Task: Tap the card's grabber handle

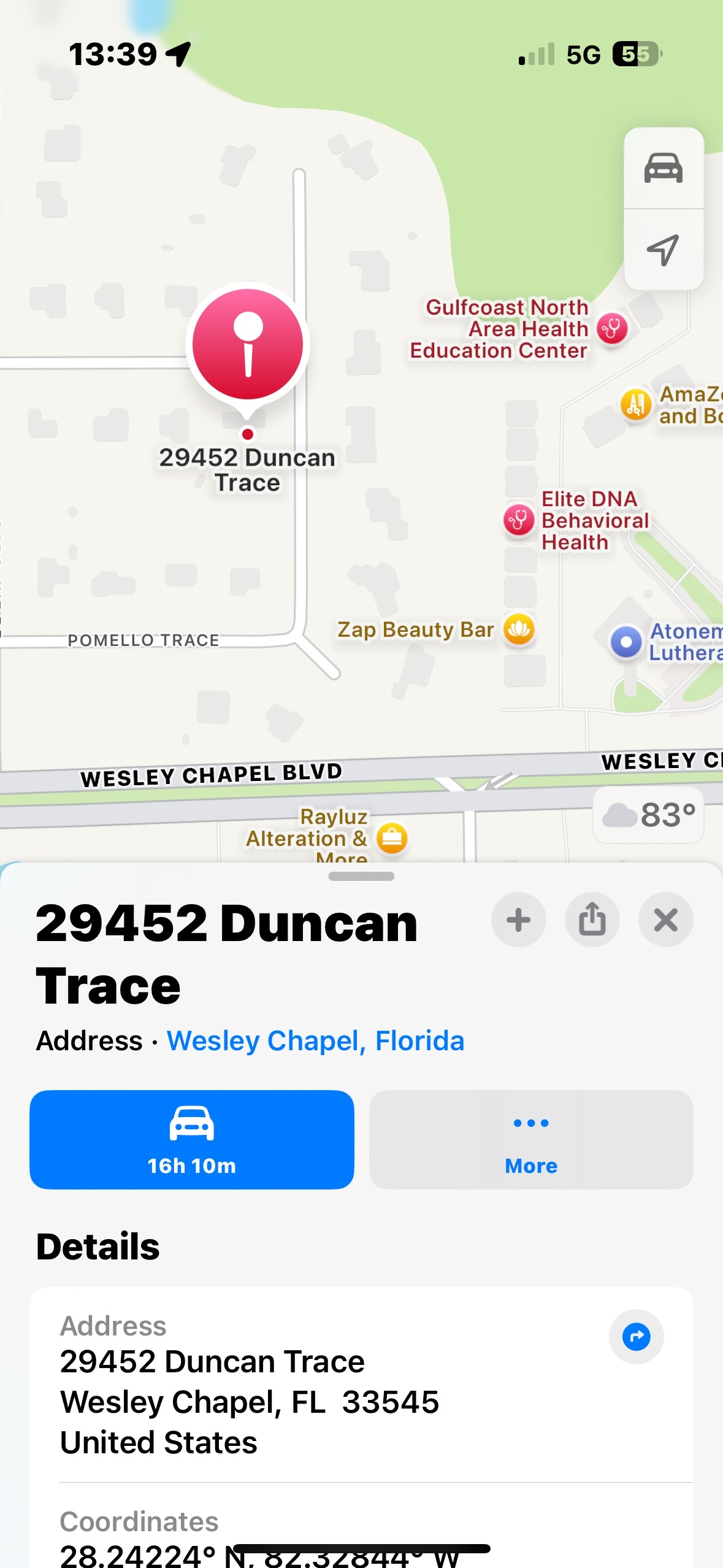Action: tap(361, 876)
